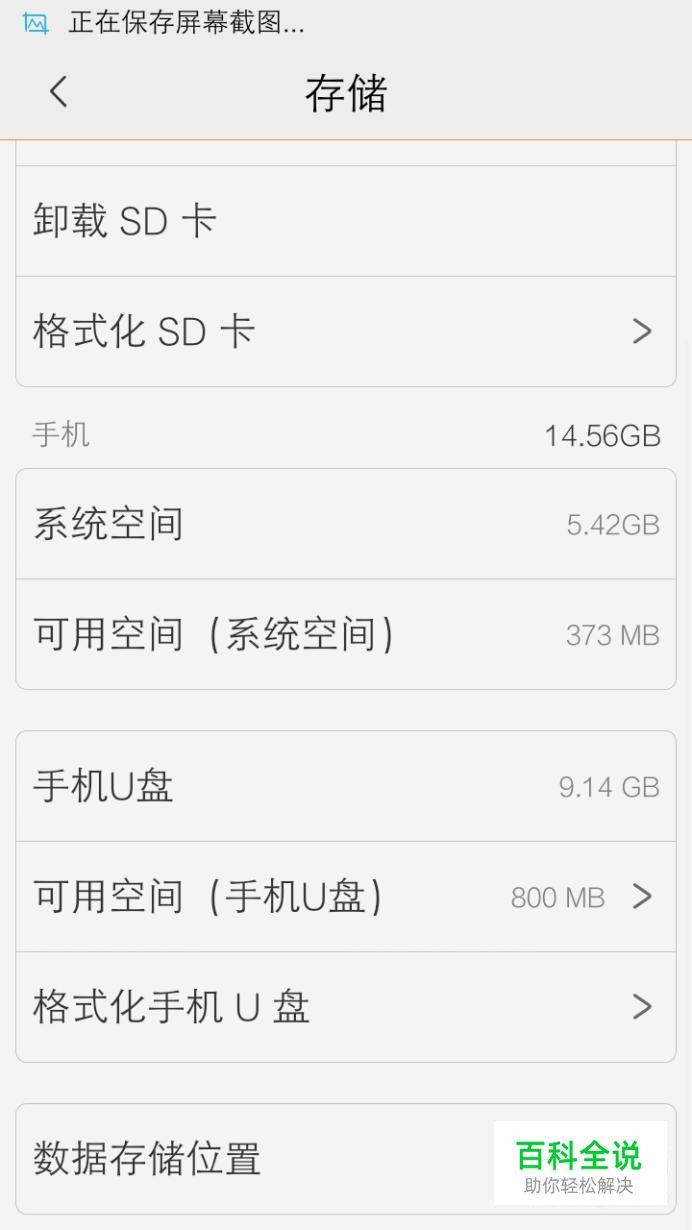Image resolution: width=692 pixels, height=1230 pixels.
Task: Open 格式化 SD 卡
Action: coord(346,331)
